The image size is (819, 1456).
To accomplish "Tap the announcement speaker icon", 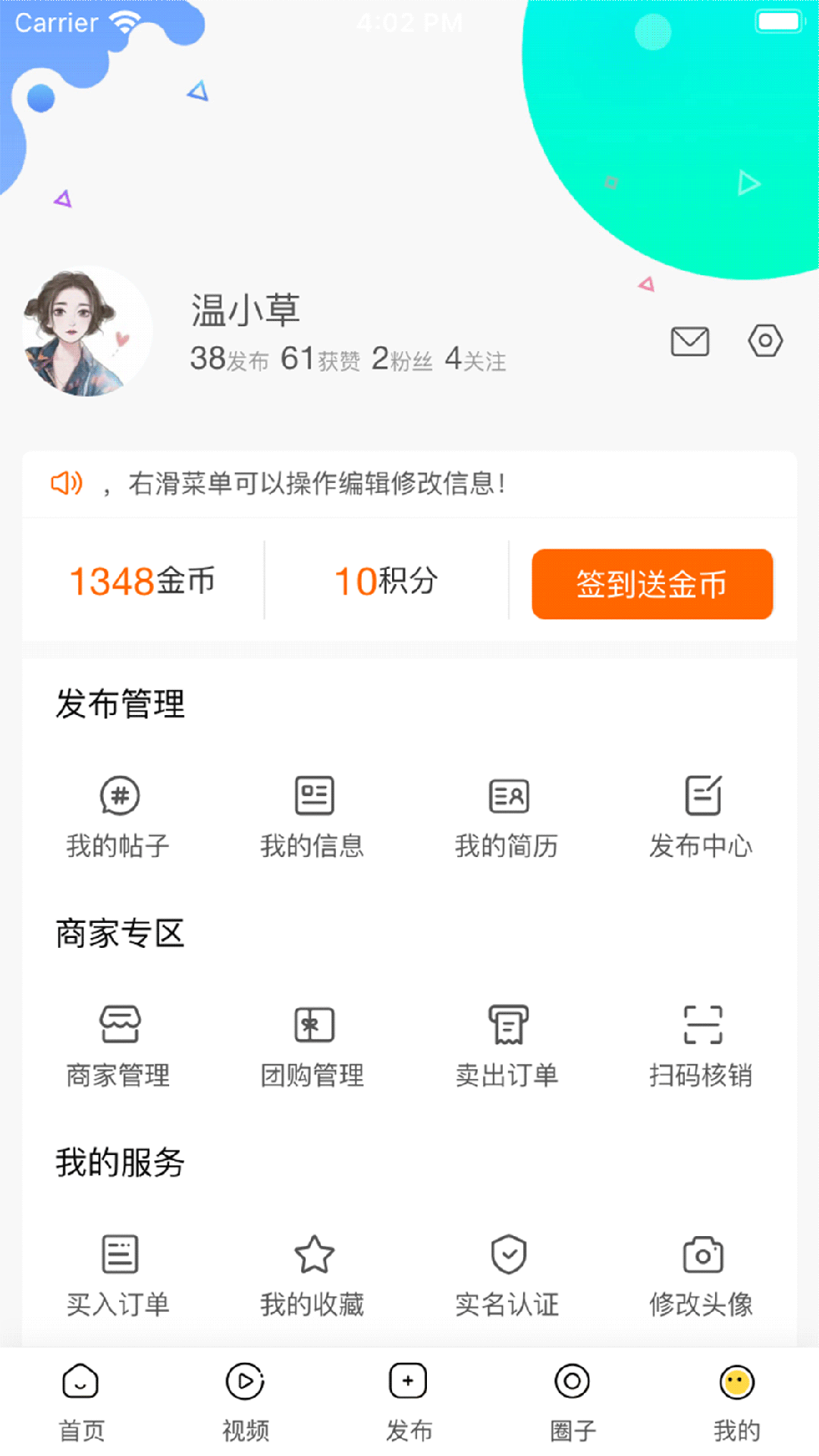I will 67,482.
